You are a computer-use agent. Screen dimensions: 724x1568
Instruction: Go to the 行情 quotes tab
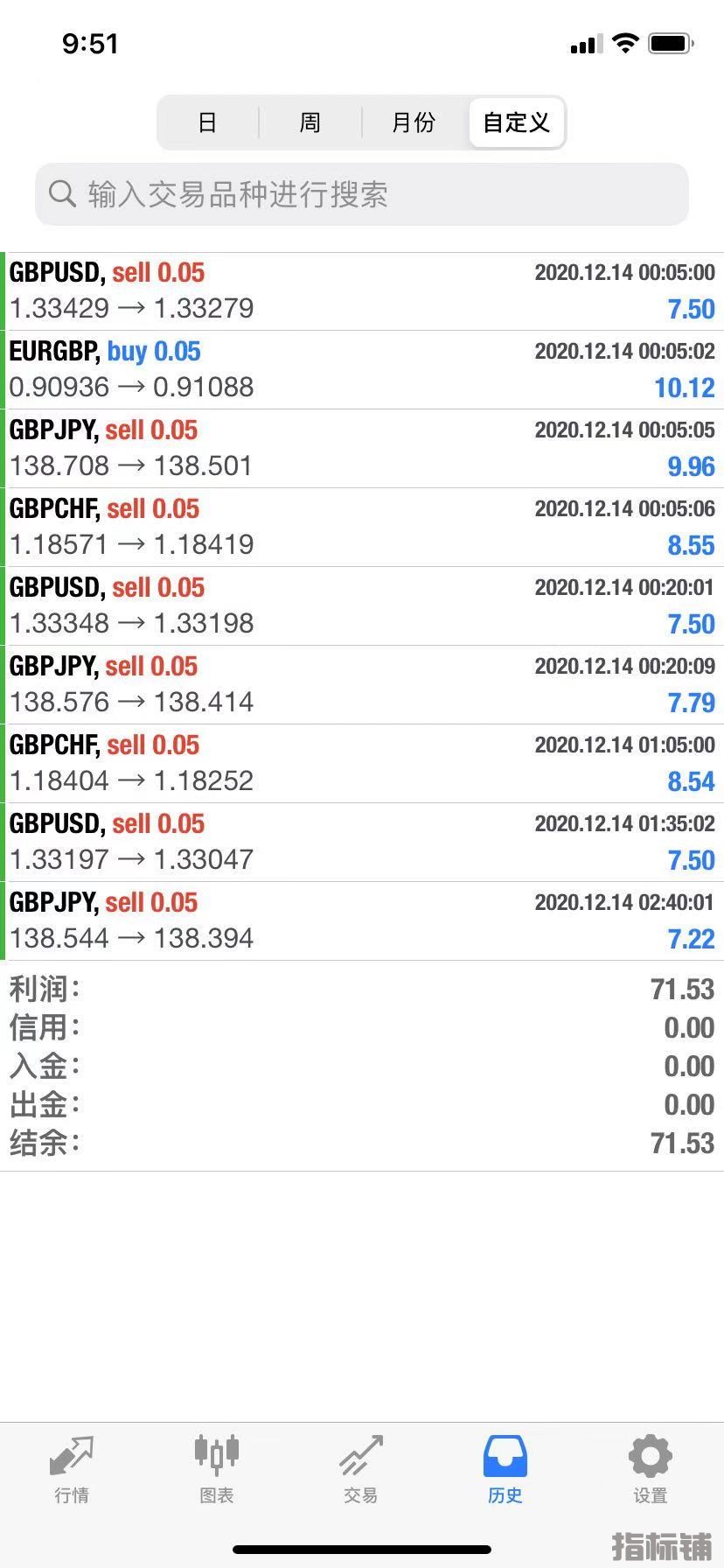(72, 1470)
